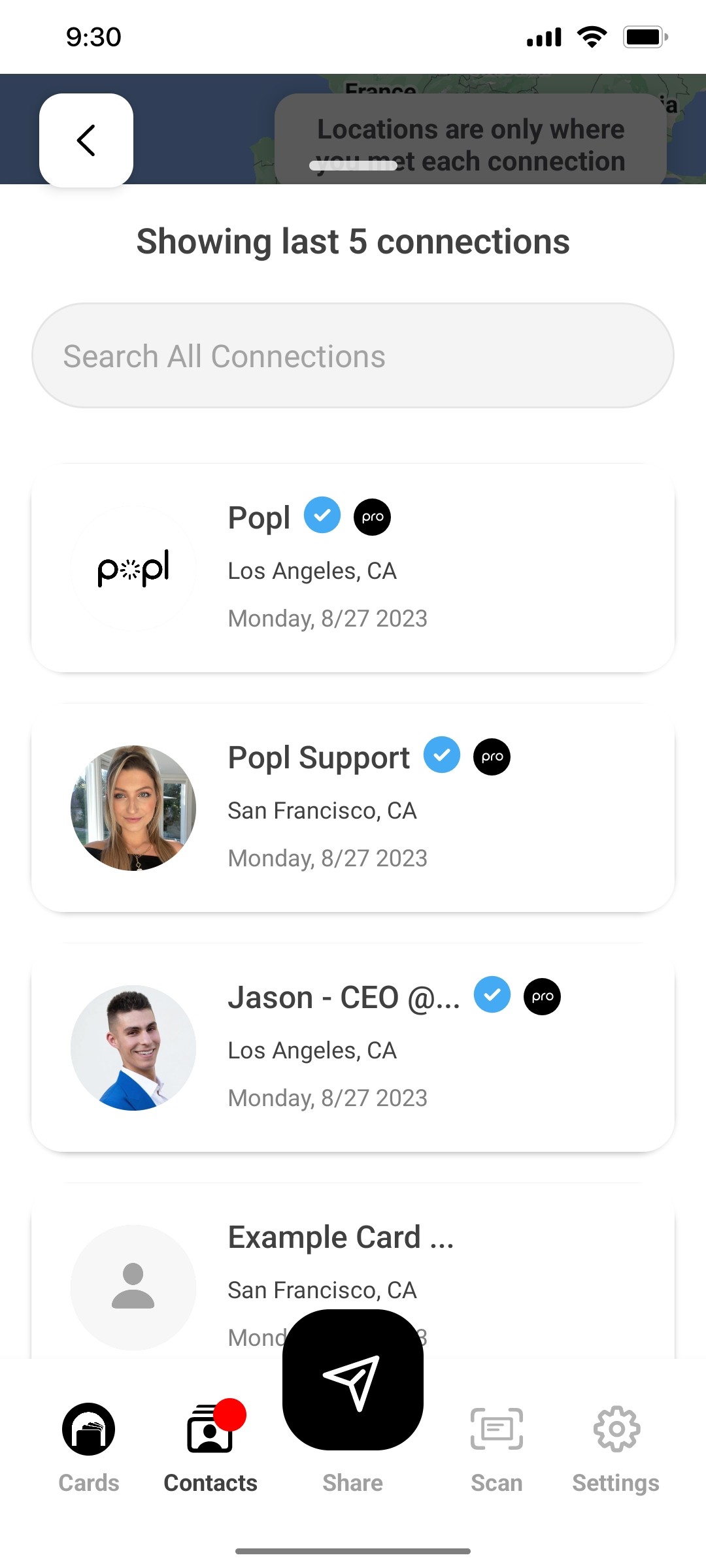Tap the back chevron at top left

tap(86, 140)
